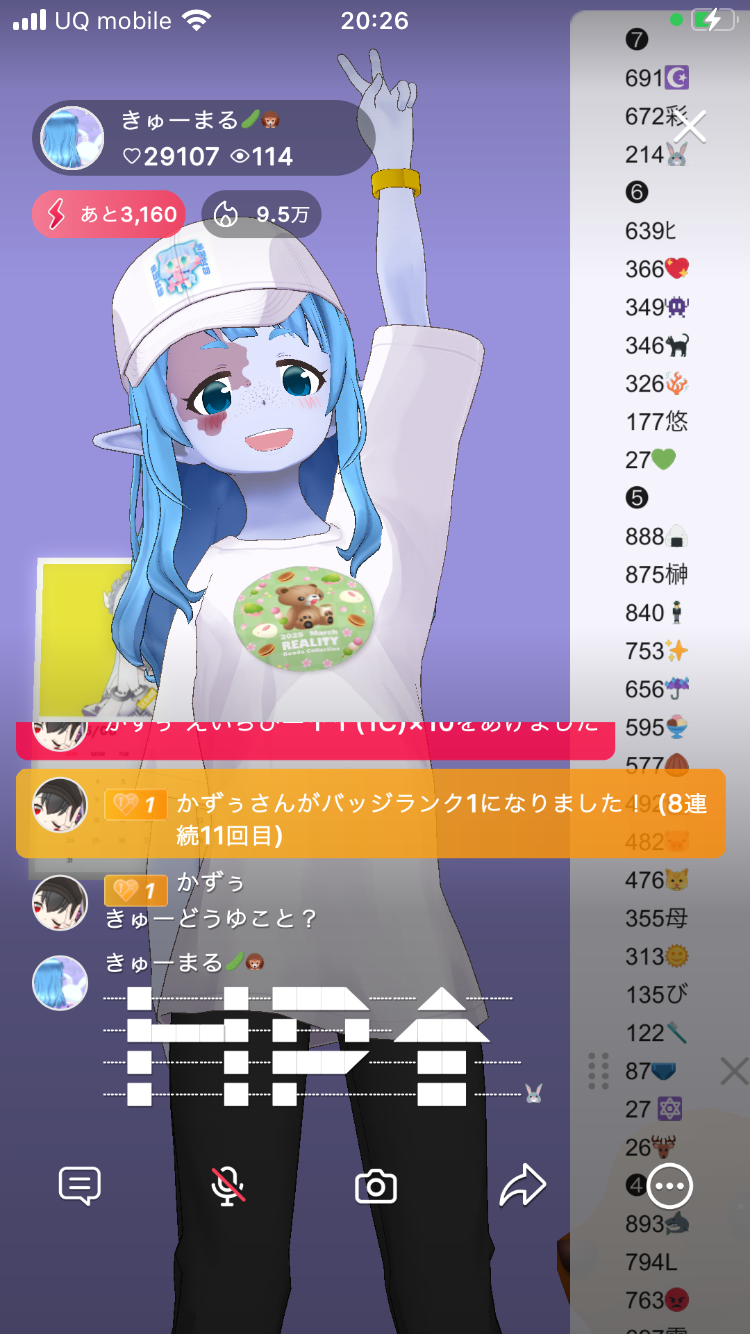Share this live stream
This screenshot has height=1334, width=750.
point(523,1186)
